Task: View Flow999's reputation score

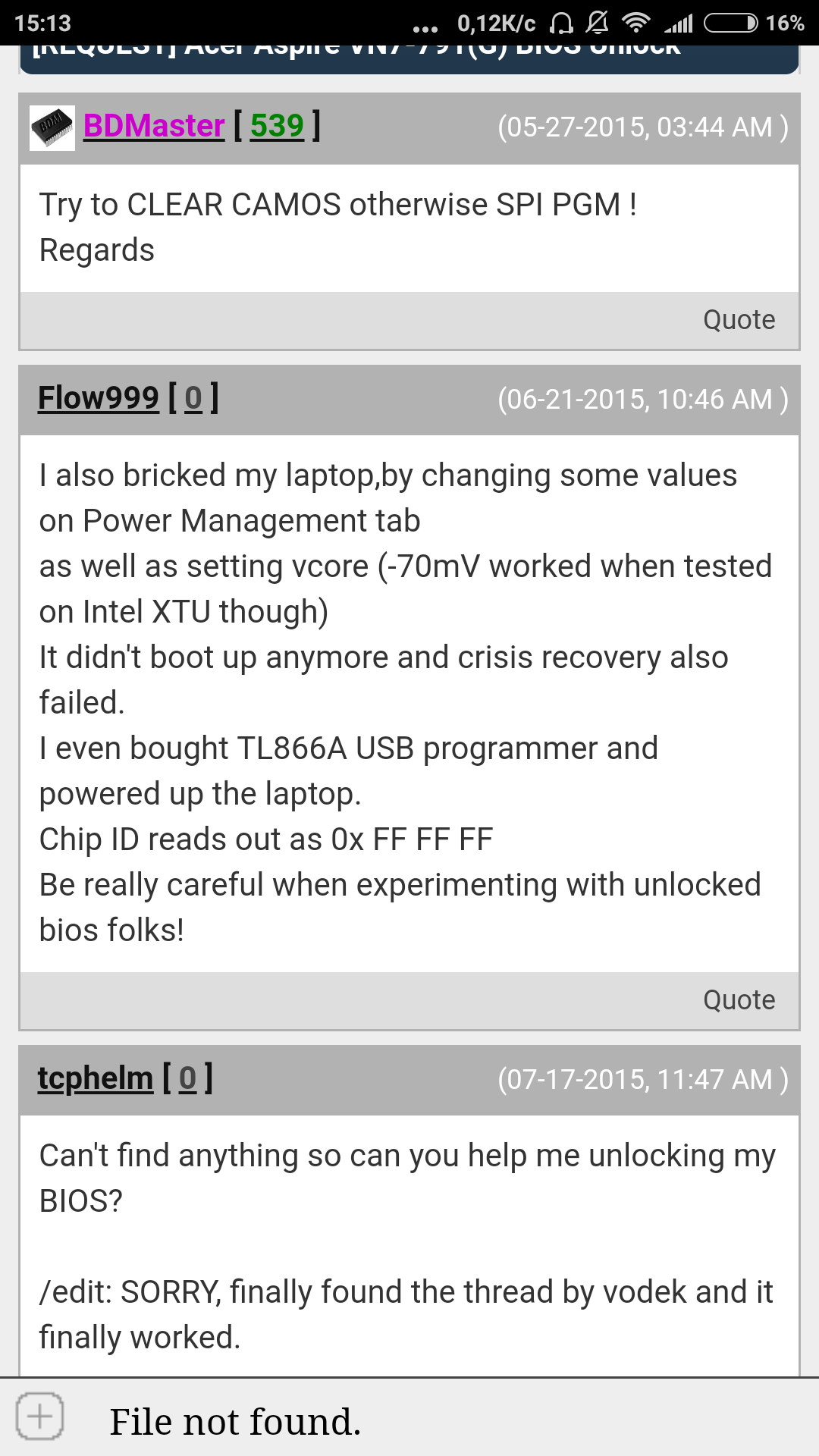Action: click(193, 398)
